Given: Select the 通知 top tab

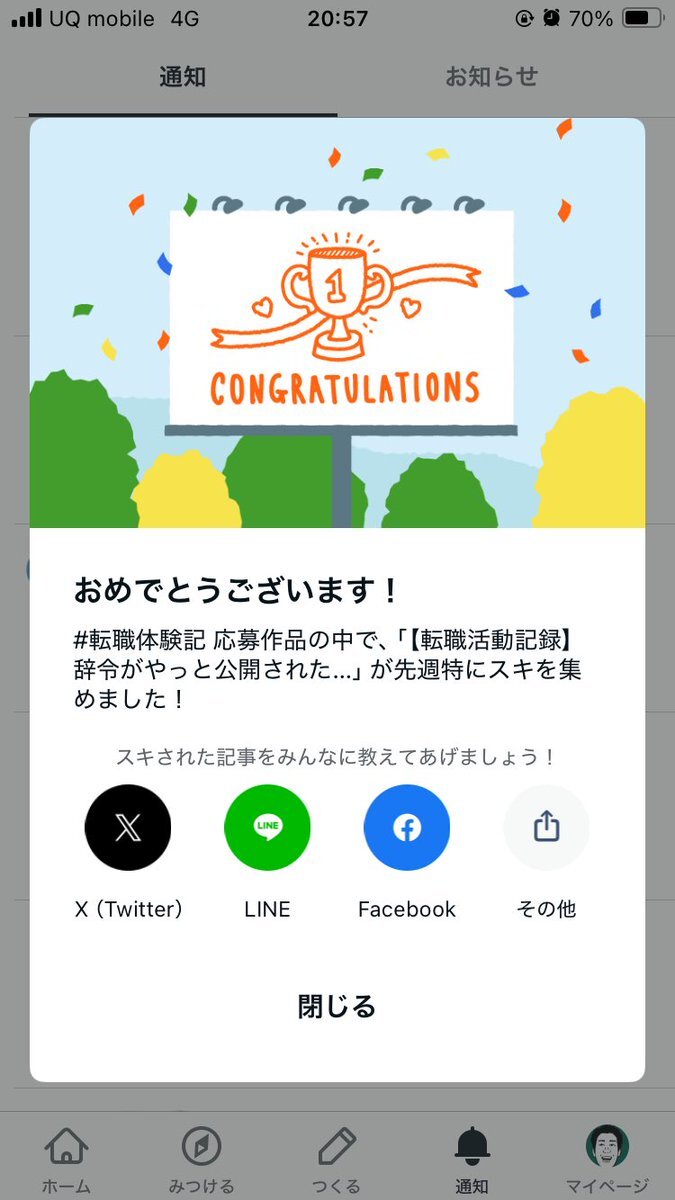Looking at the screenshot, I should pos(182,77).
